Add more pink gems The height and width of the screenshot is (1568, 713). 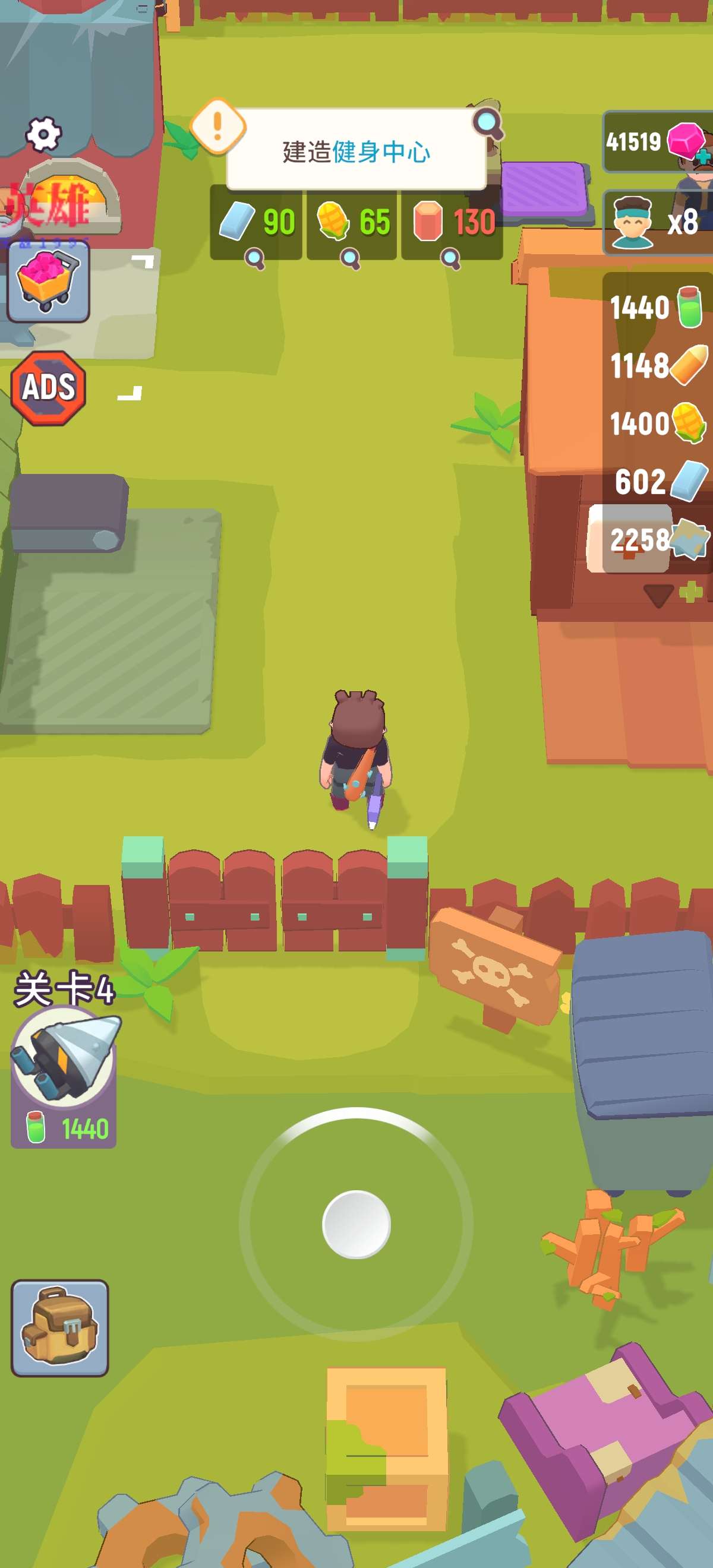702,157
